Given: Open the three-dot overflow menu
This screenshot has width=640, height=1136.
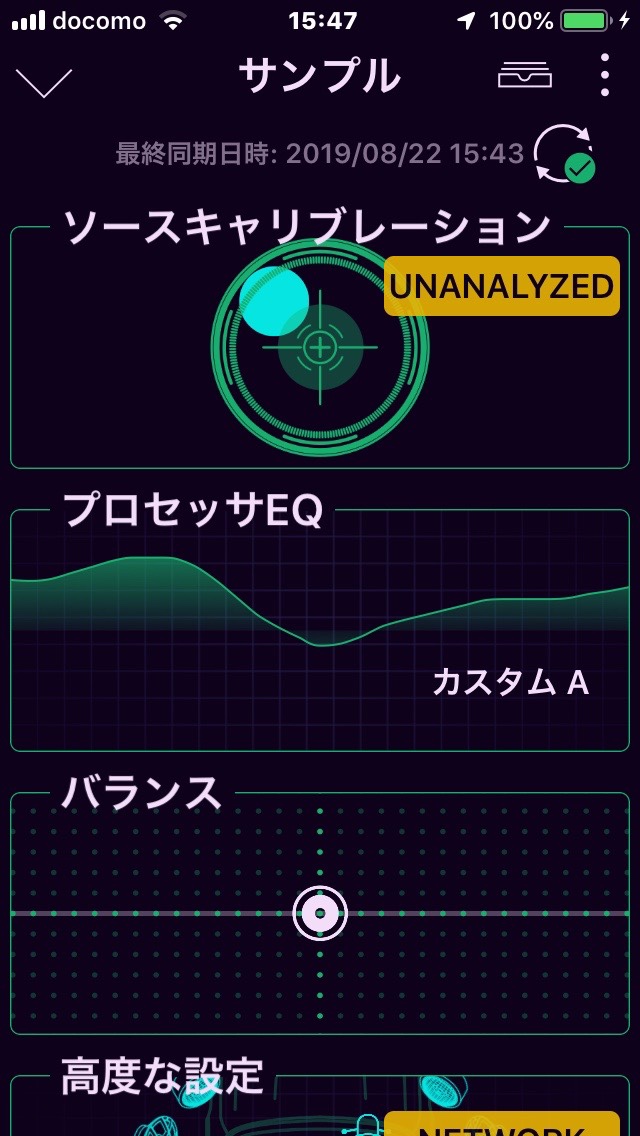Looking at the screenshot, I should tap(605, 75).
